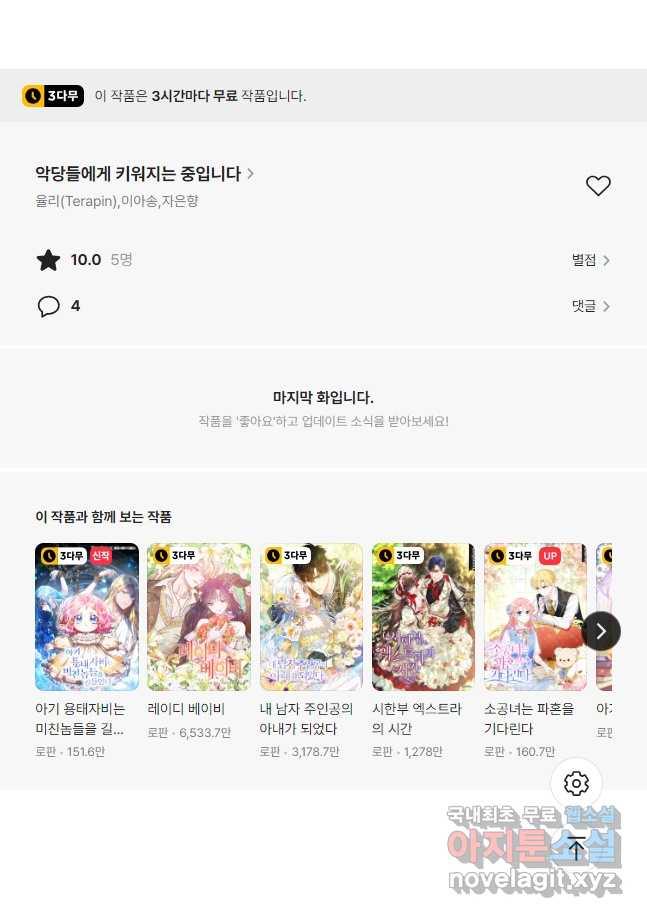This screenshot has height=918, width=647.
Task: Jump back to top with the arrow
Action: point(576,849)
